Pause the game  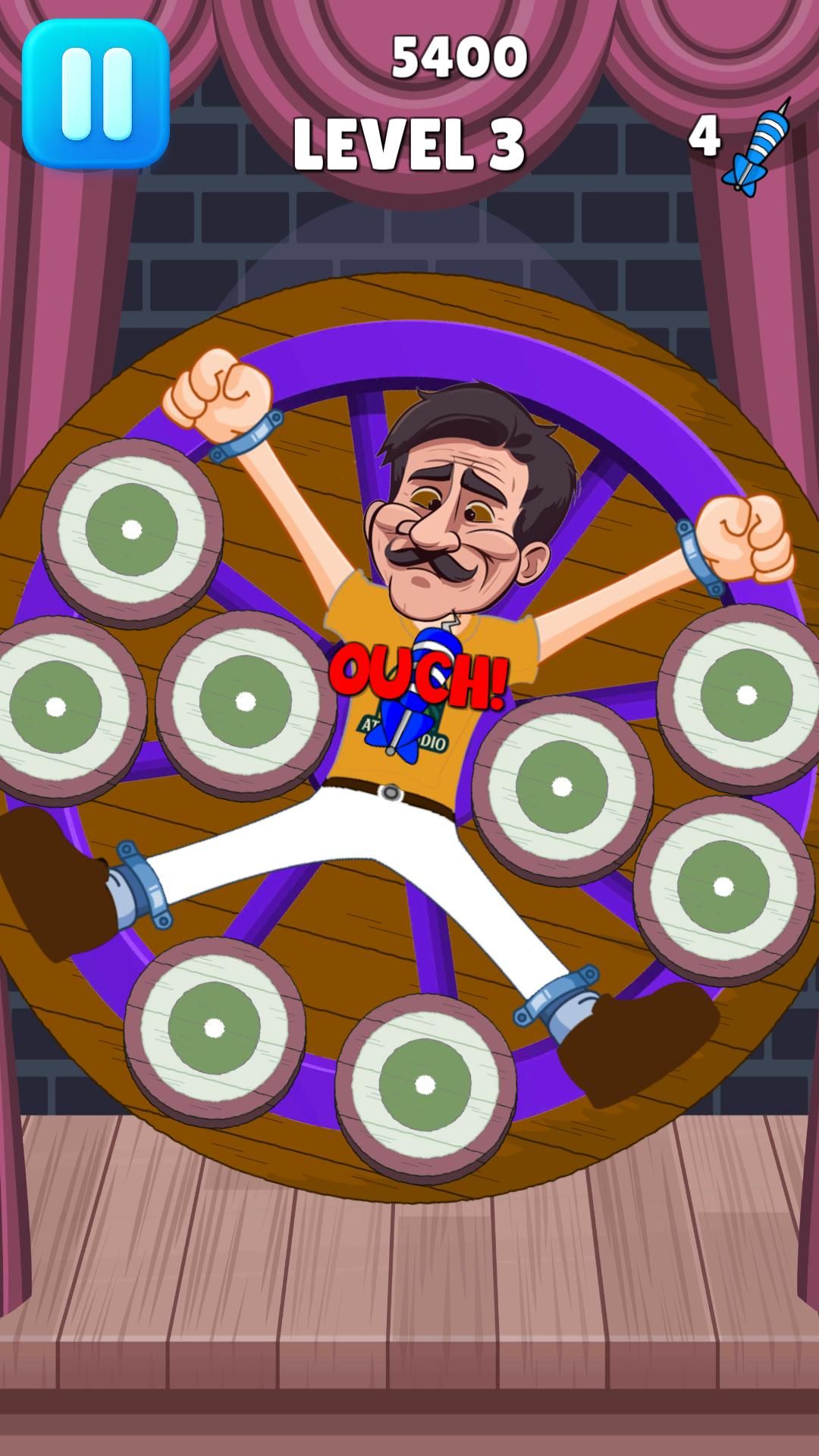click(x=96, y=93)
